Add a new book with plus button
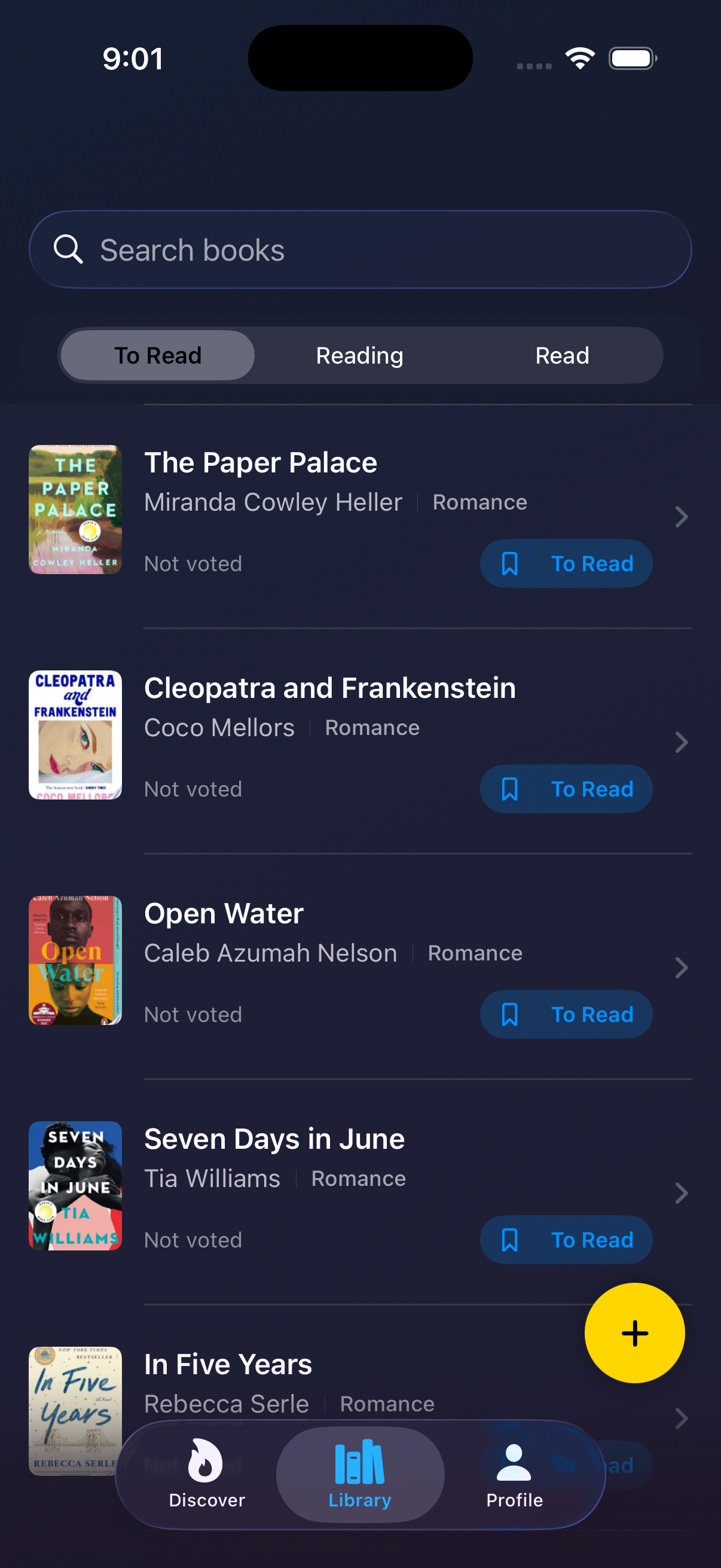The image size is (721, 1568). coord(634,1333)
